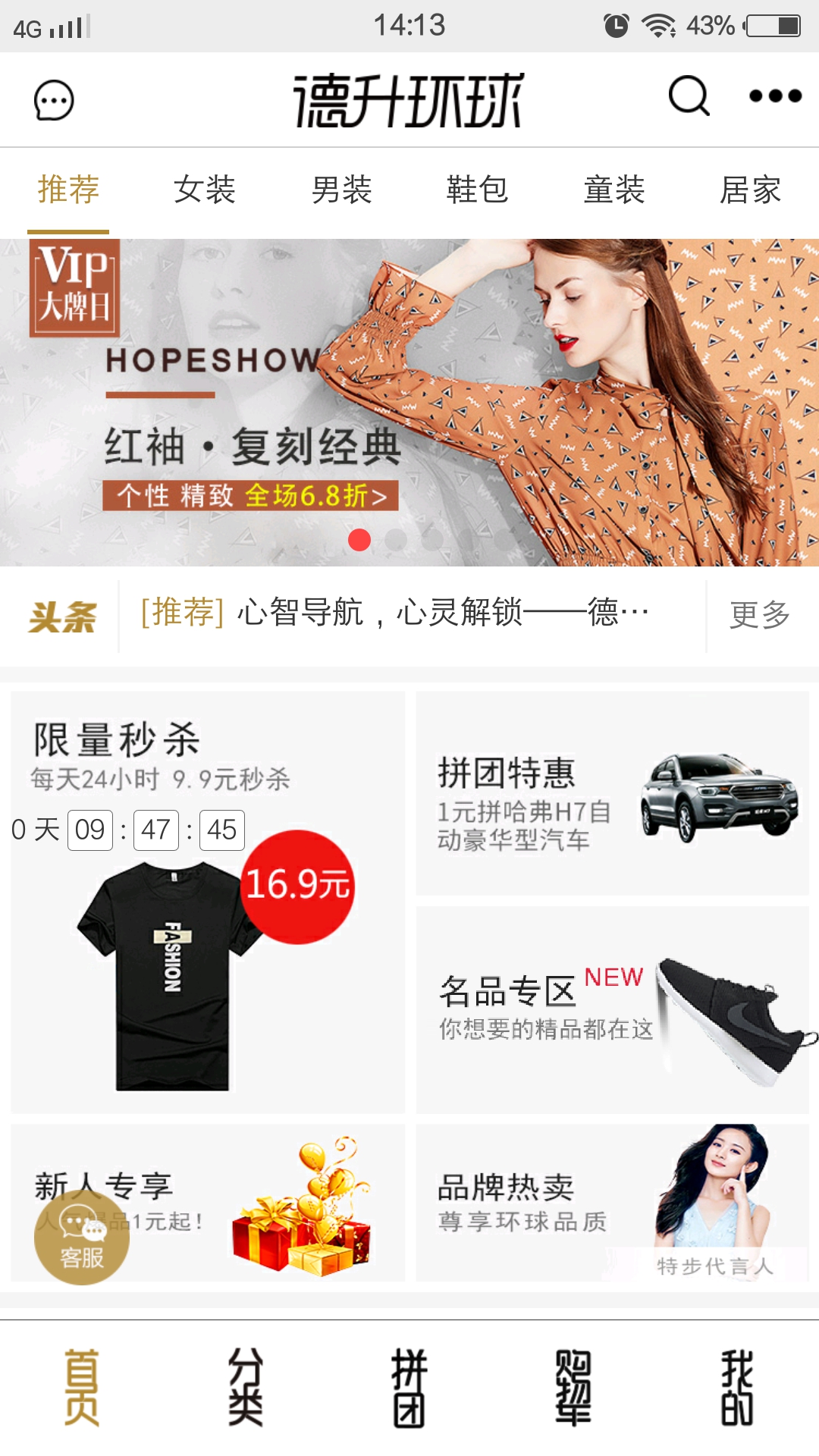Image resolution: width=819 pixels, height=1456 pixels.
Task: Open the 购物车 shopping cart tab
Action: pos(573,1388)
